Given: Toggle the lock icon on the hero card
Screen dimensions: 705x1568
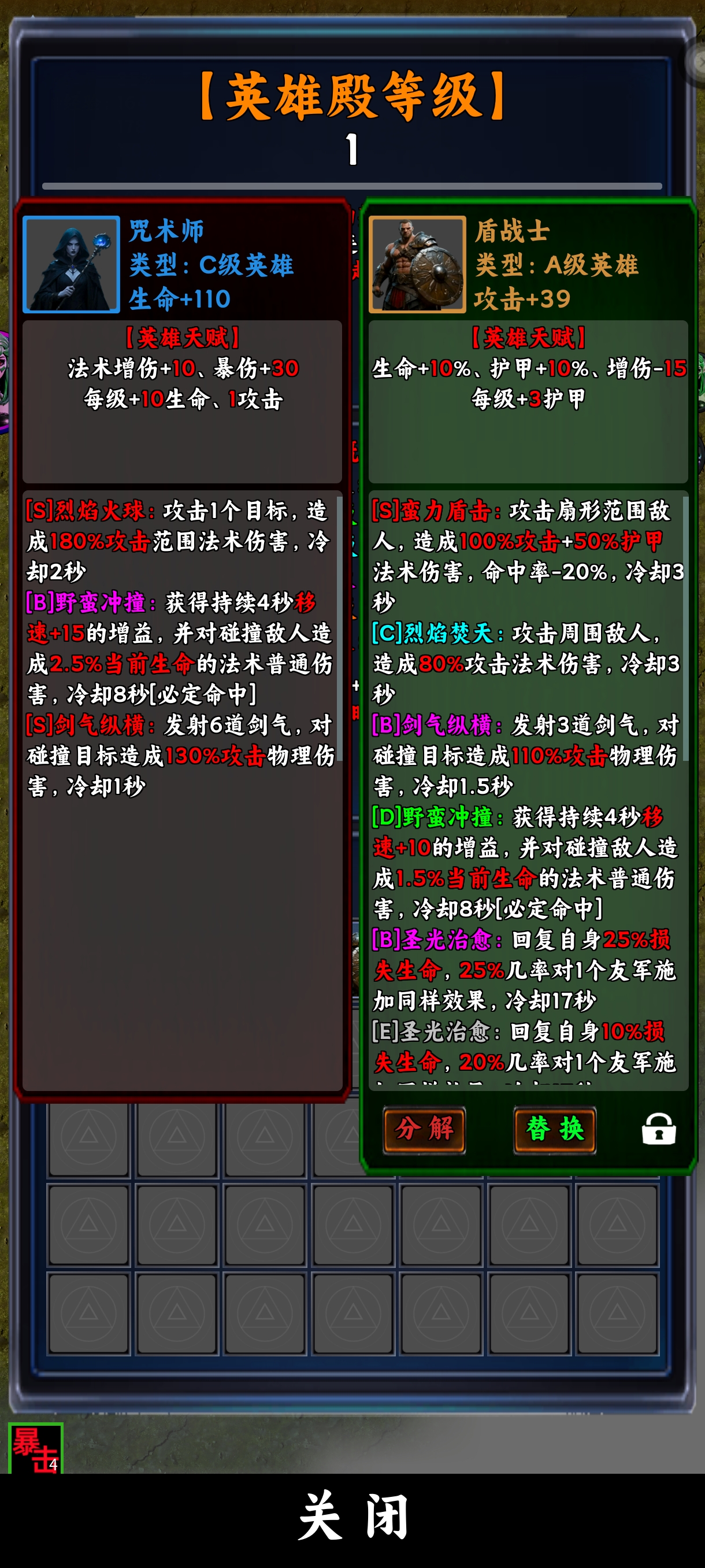Looking at the screenshot, I should tap(659, 1129).
